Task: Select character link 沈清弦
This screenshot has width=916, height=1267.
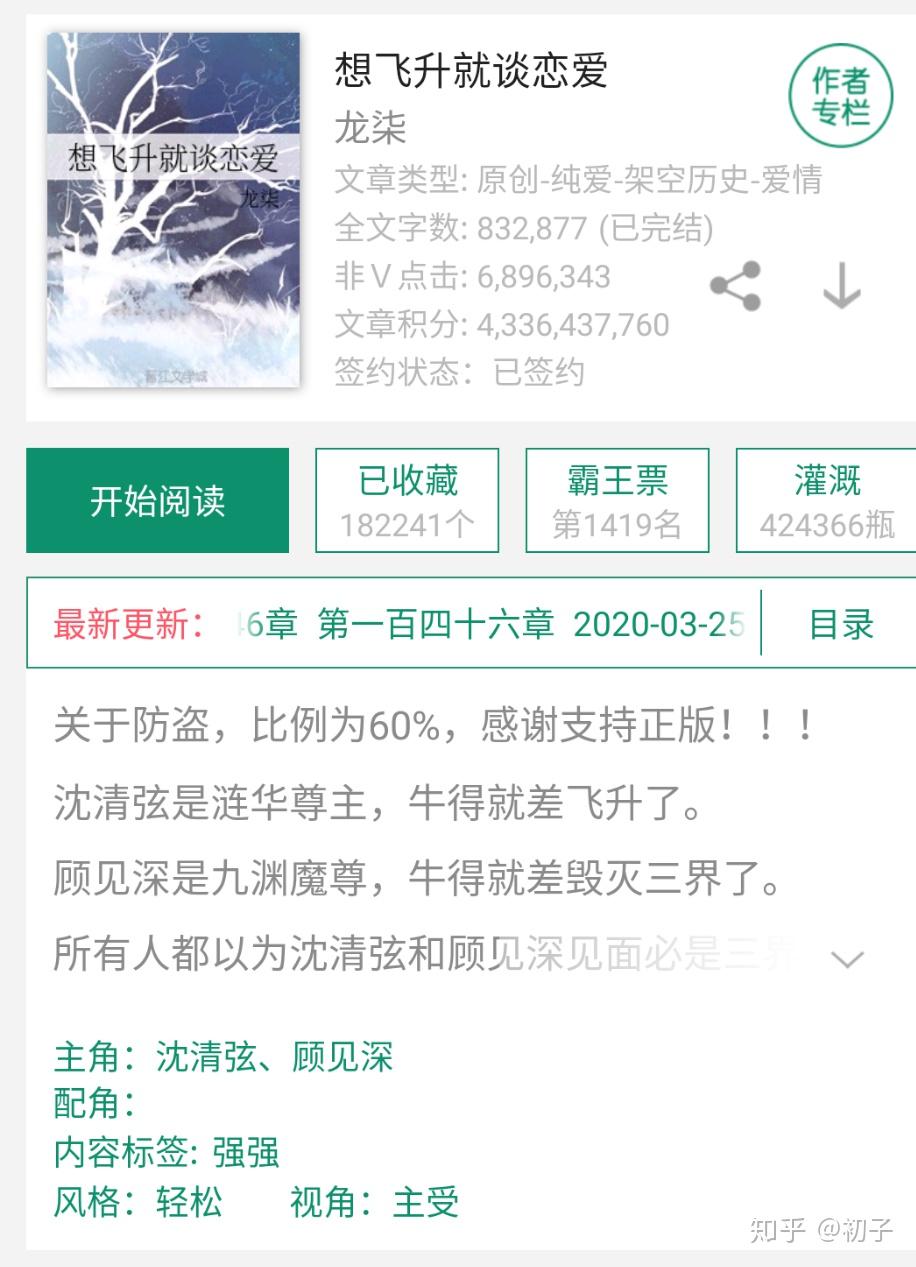Action: point(195,1056)
